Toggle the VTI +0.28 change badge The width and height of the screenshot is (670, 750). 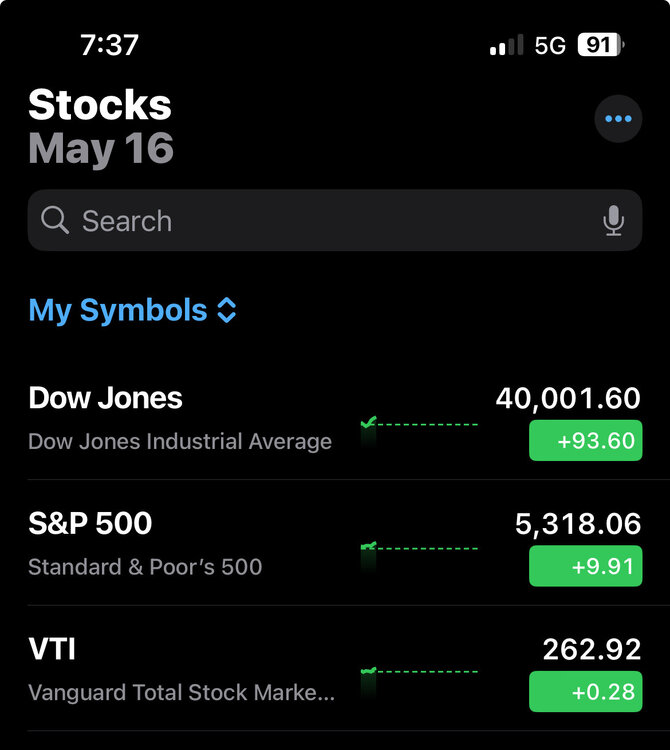tap(585, 692)
